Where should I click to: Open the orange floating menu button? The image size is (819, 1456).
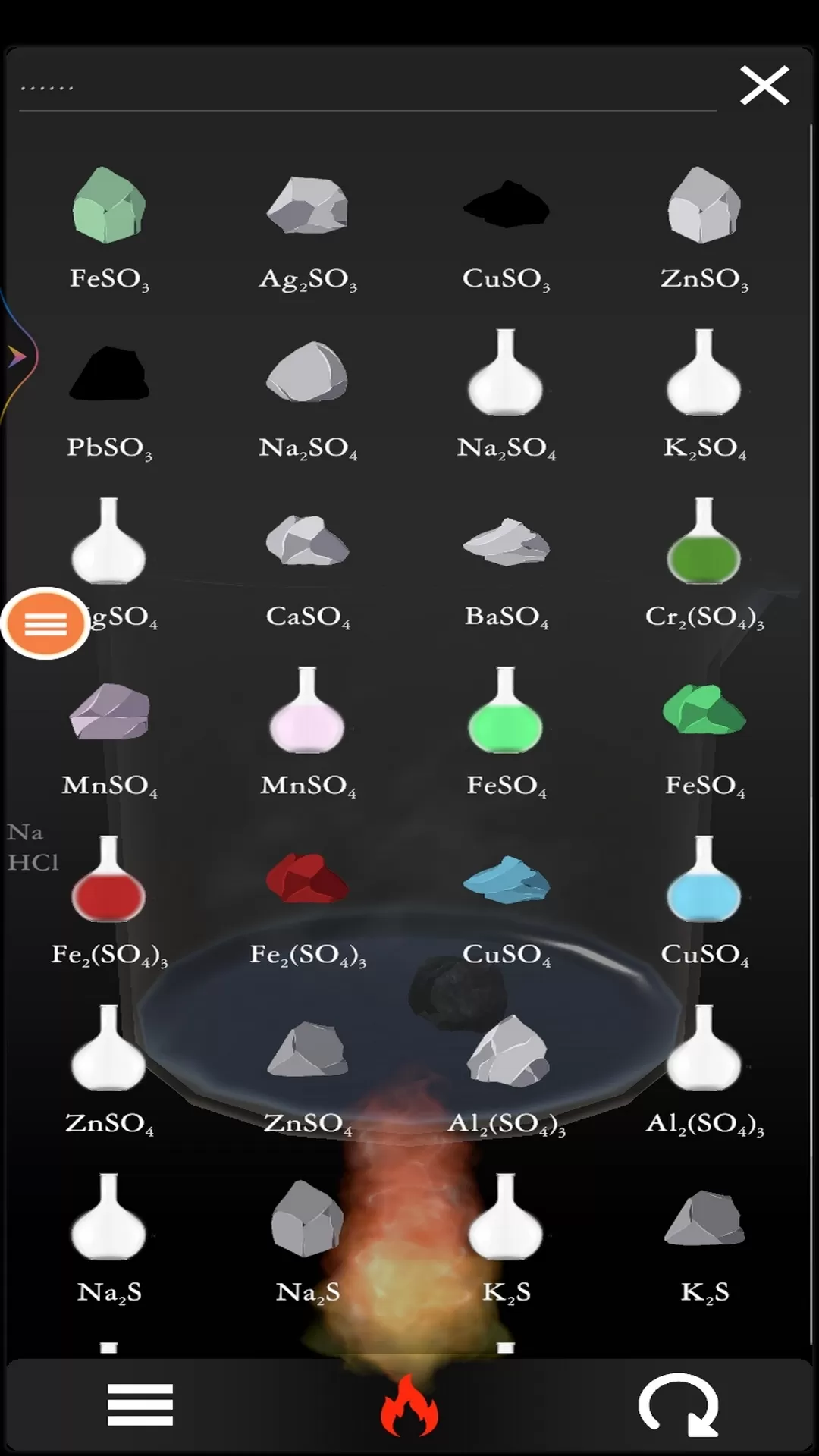point(45,624)
